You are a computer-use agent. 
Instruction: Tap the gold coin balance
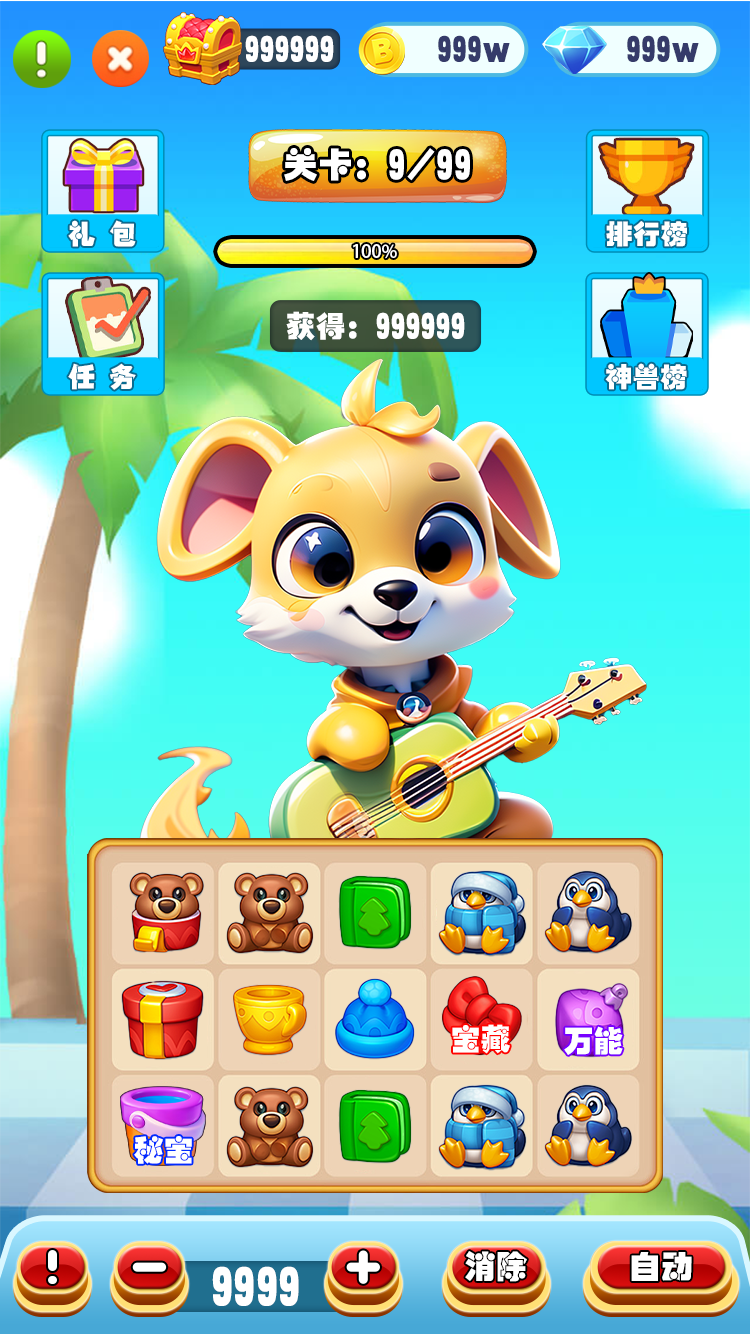[x=443, y=50]
